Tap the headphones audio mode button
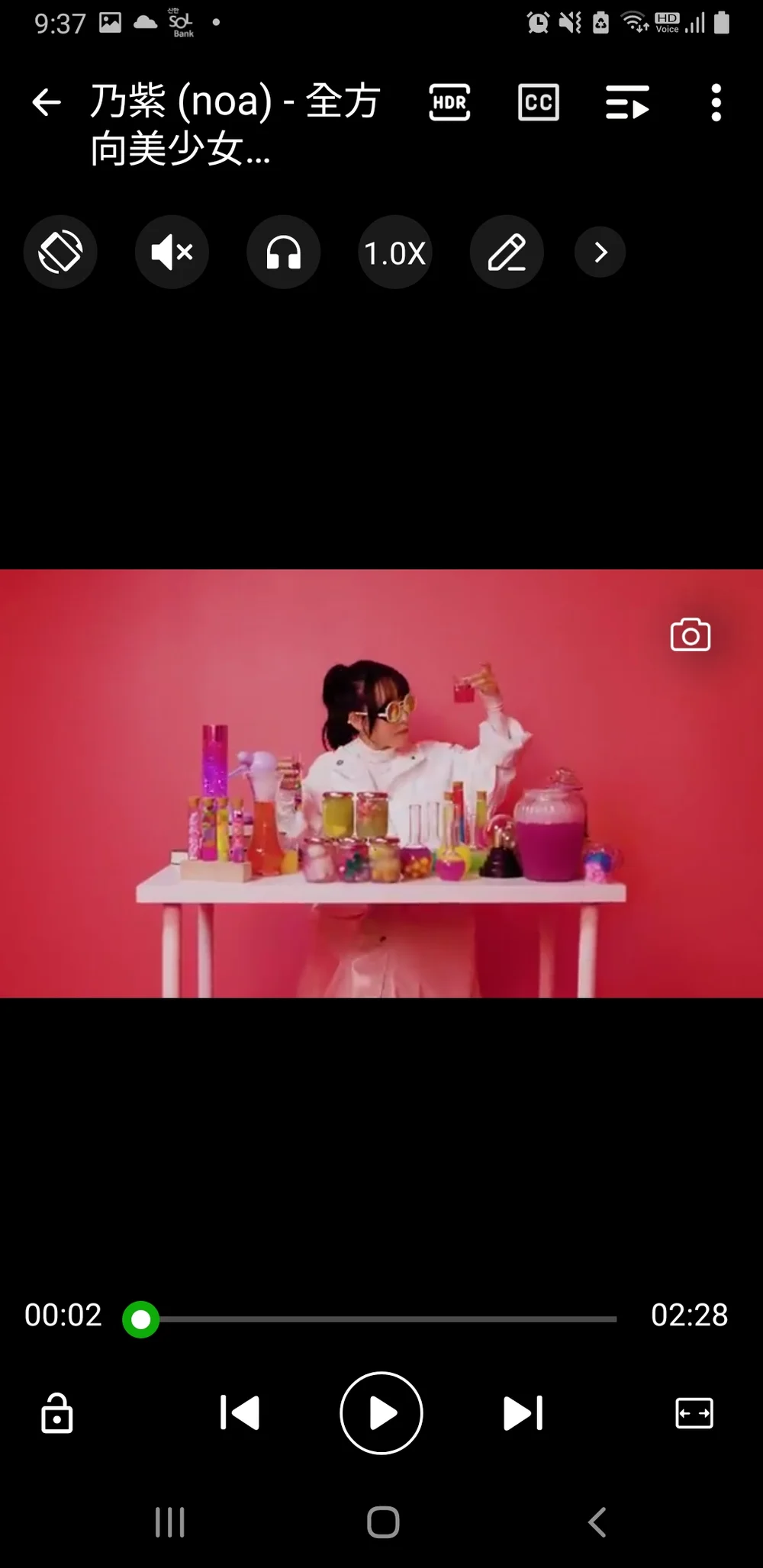Image resolution: width=763 pixels, height=1568 pixels. pos(283,252)
